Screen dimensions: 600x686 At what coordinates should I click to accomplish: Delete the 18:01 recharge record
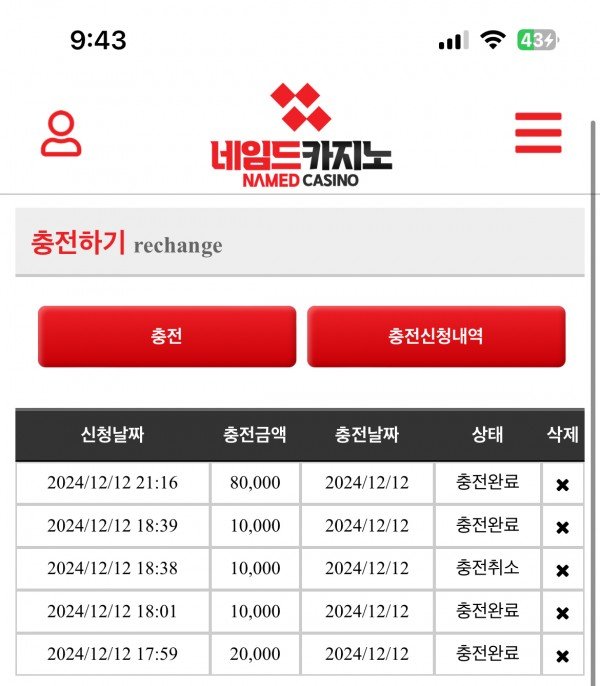(x=562, y=613)
